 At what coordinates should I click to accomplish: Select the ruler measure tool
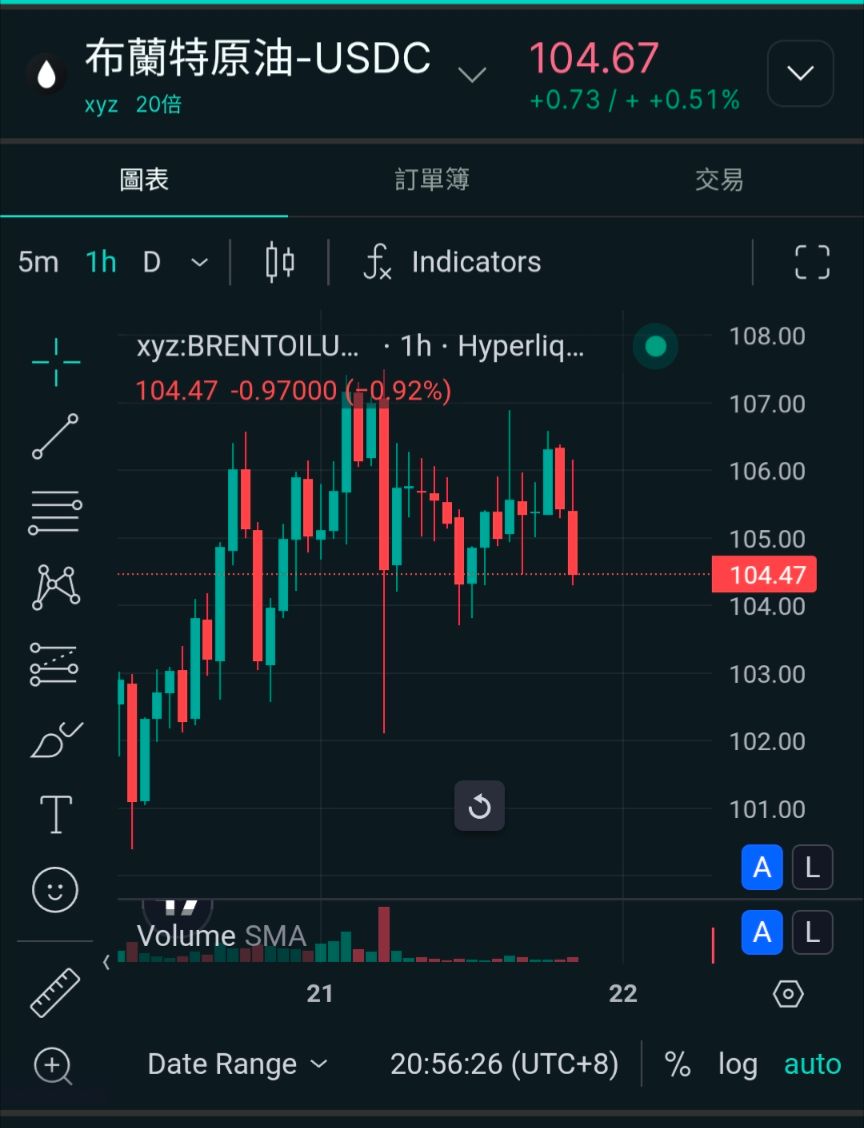coord(55,992)
